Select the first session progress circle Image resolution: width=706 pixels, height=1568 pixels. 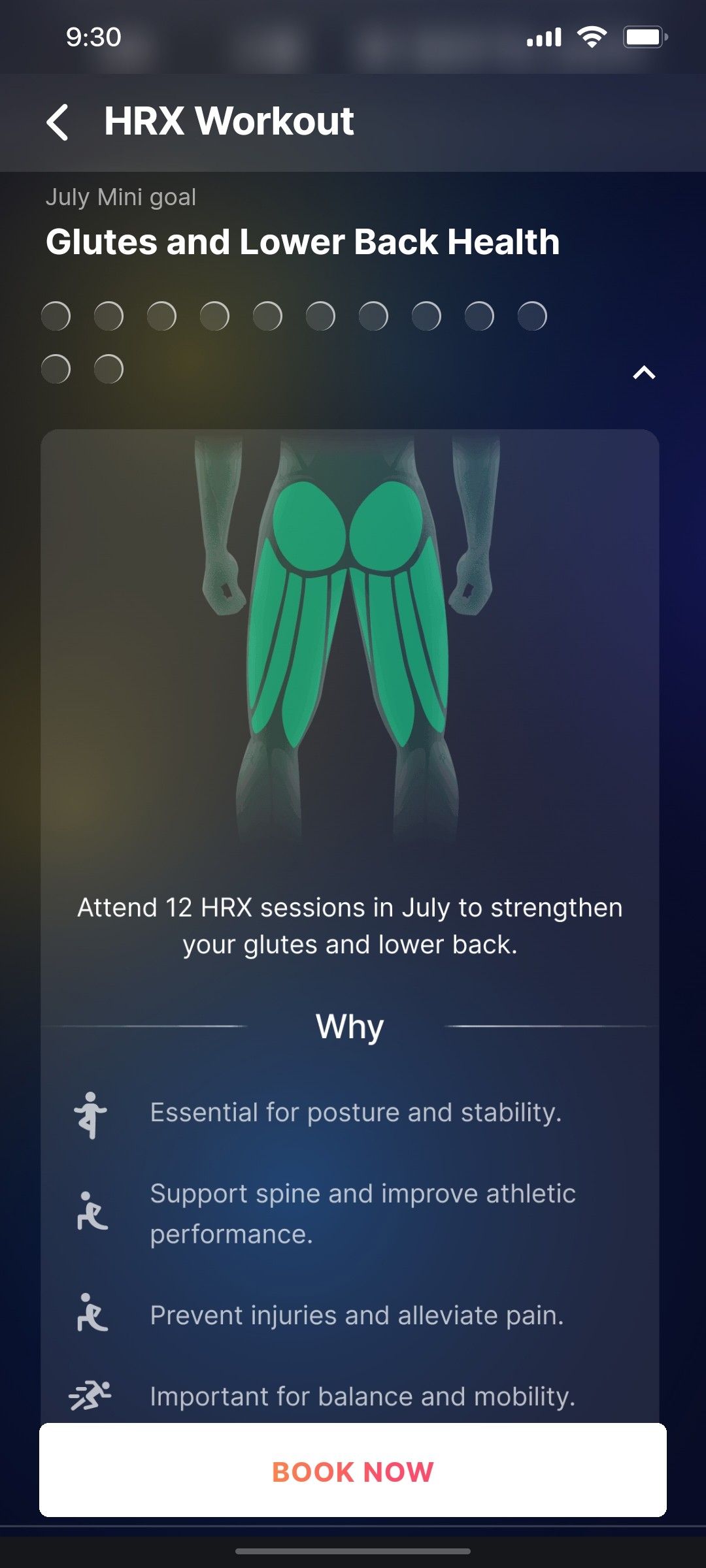click(58, 316)
